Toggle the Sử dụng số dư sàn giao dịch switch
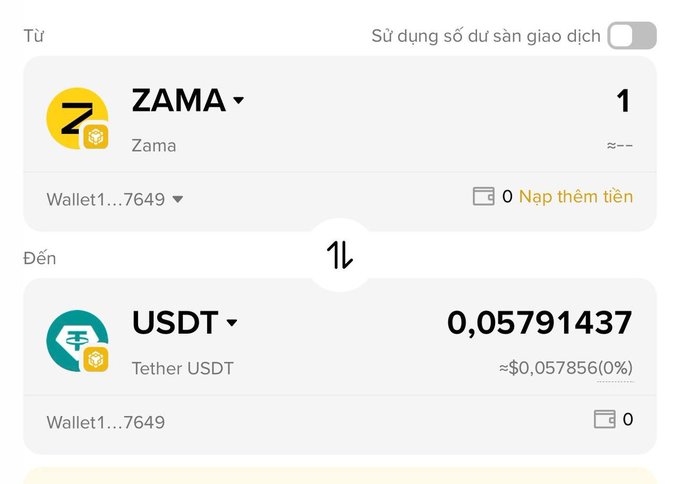The width and height of the screenshot is (680, 484). (632, 36)
